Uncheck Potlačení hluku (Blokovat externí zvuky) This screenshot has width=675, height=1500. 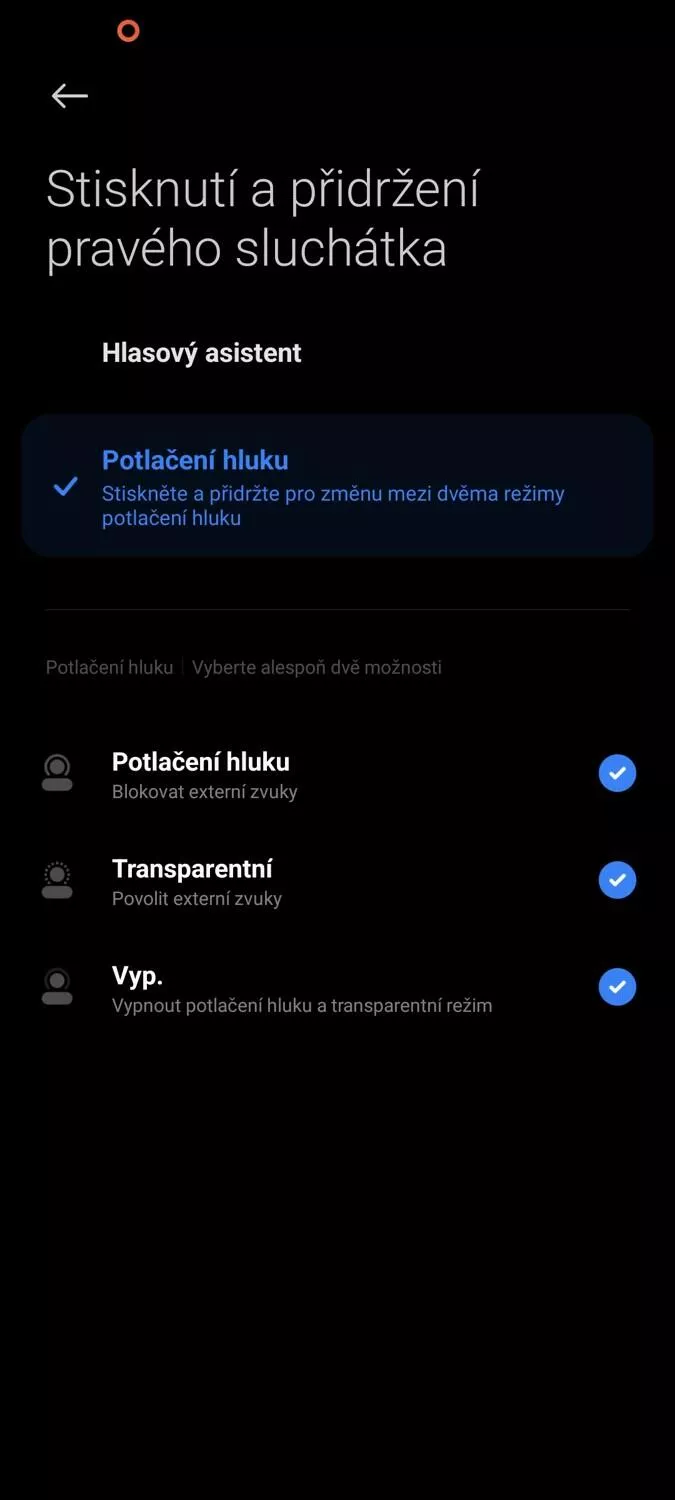point(617,773)
